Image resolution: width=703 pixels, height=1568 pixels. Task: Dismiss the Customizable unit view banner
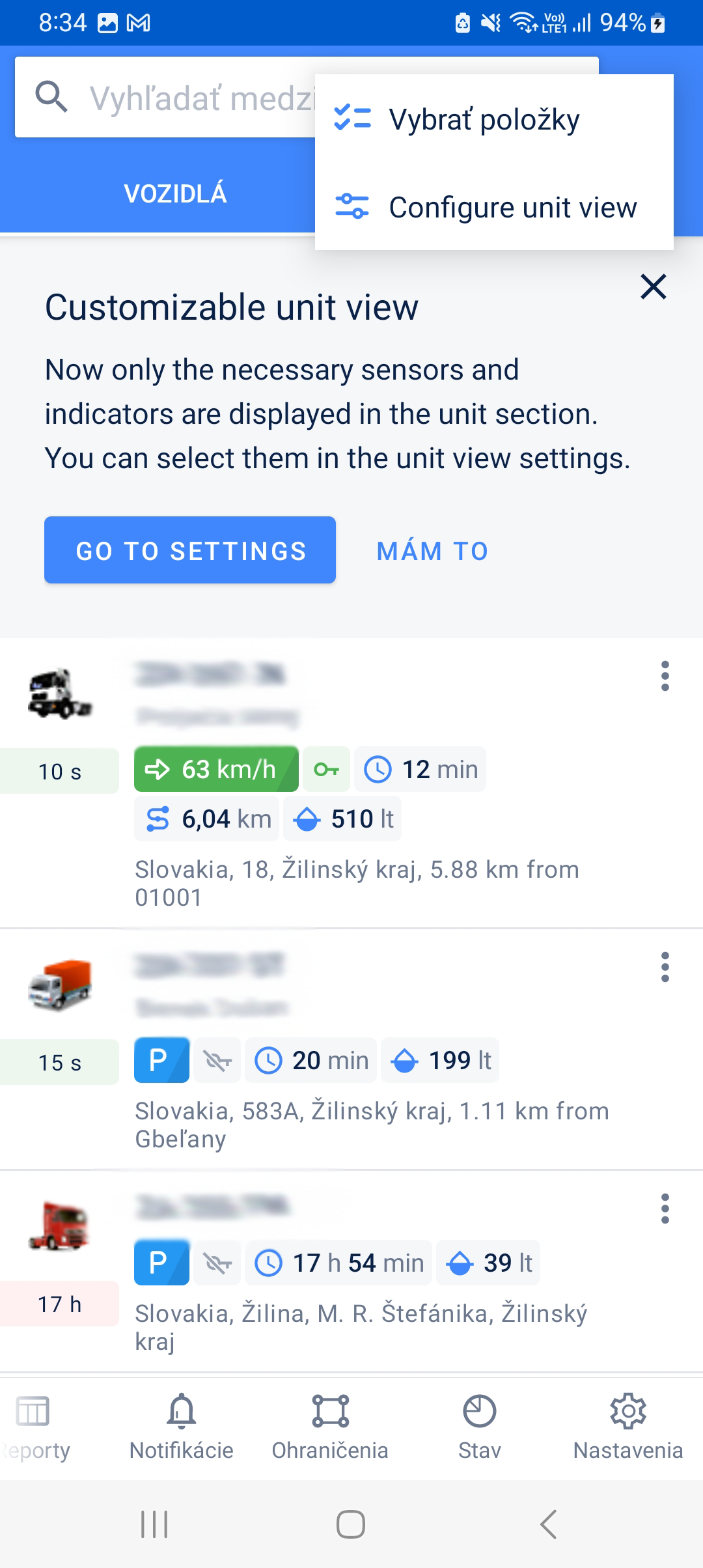coord(653,287)
